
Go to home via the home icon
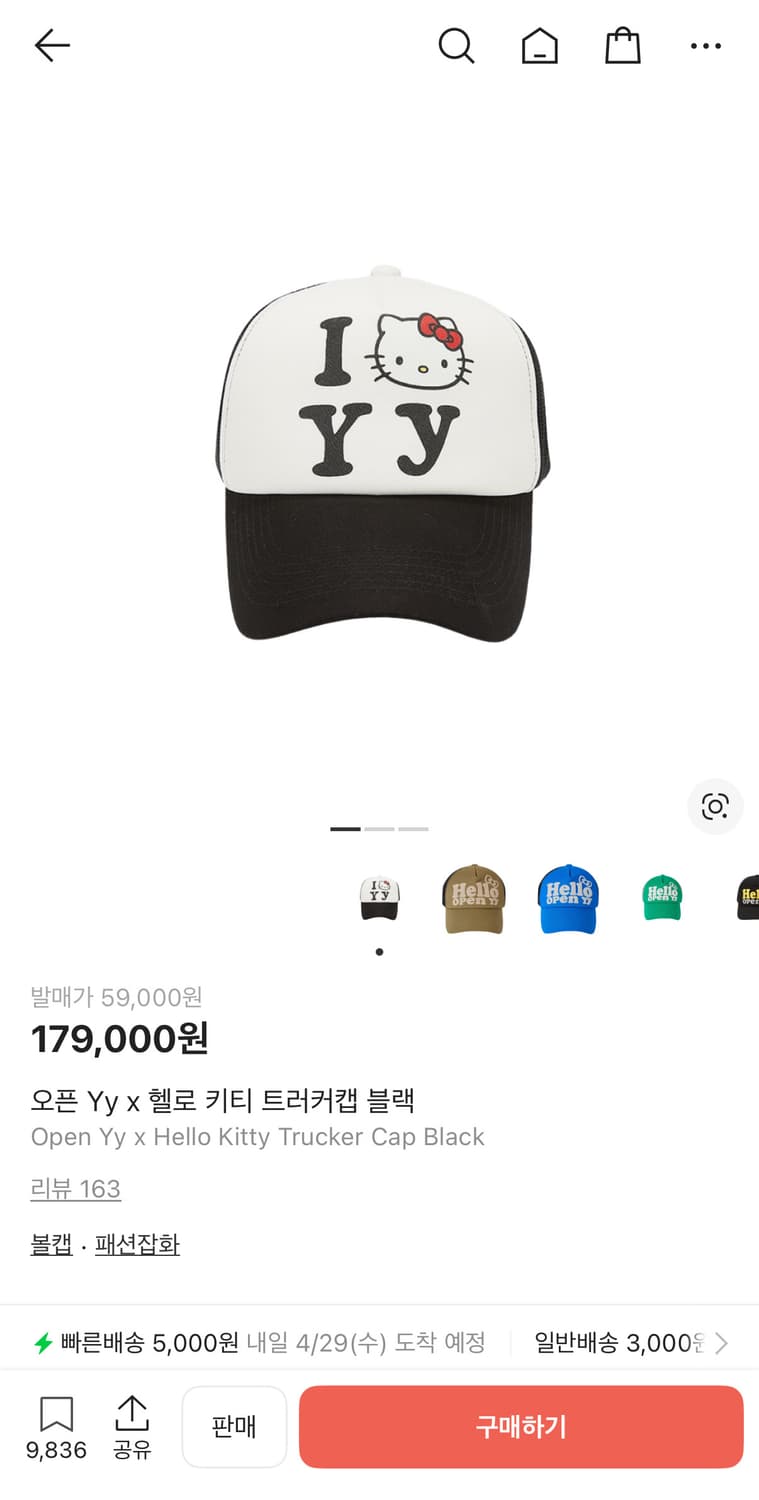(x=540, y=45)
